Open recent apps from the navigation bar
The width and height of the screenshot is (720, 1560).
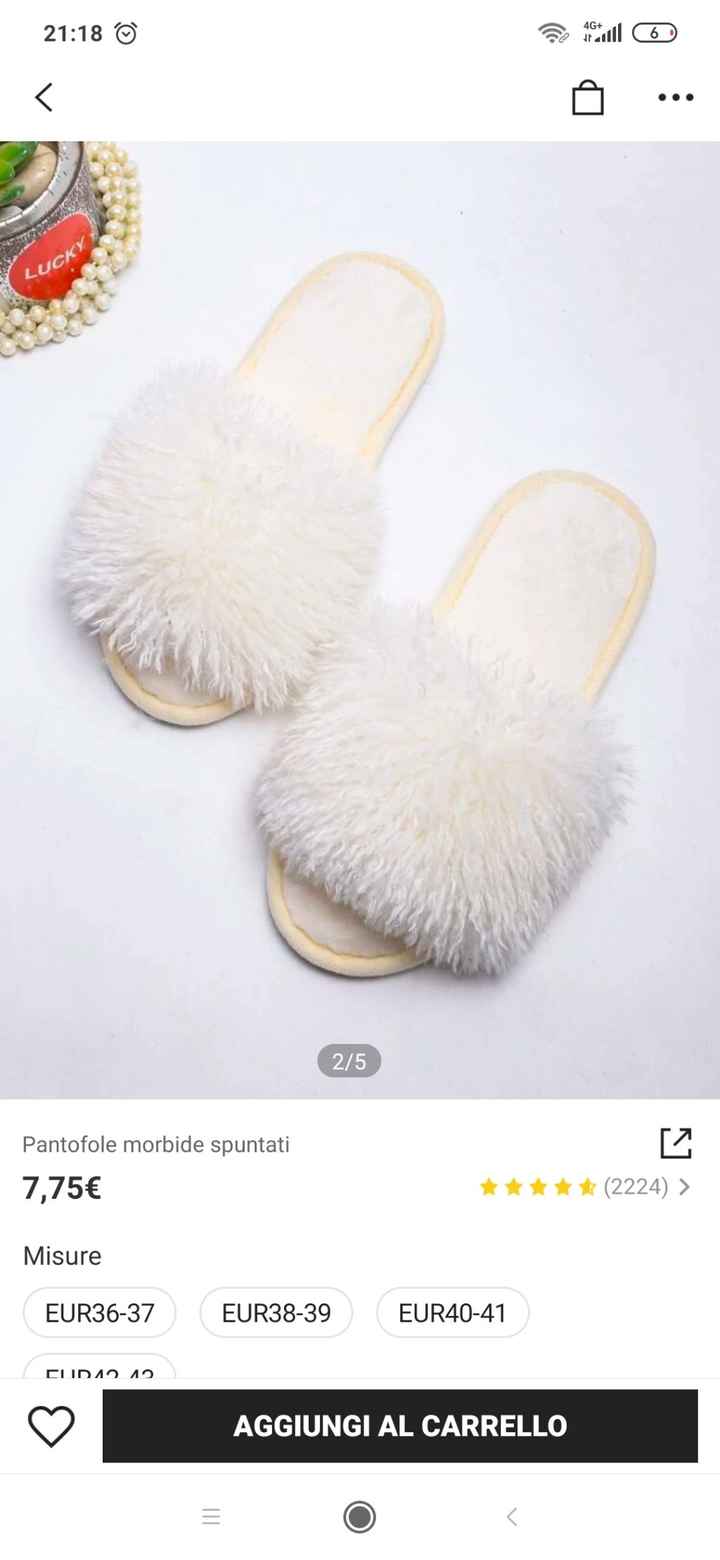click(x=211, y=1516)
